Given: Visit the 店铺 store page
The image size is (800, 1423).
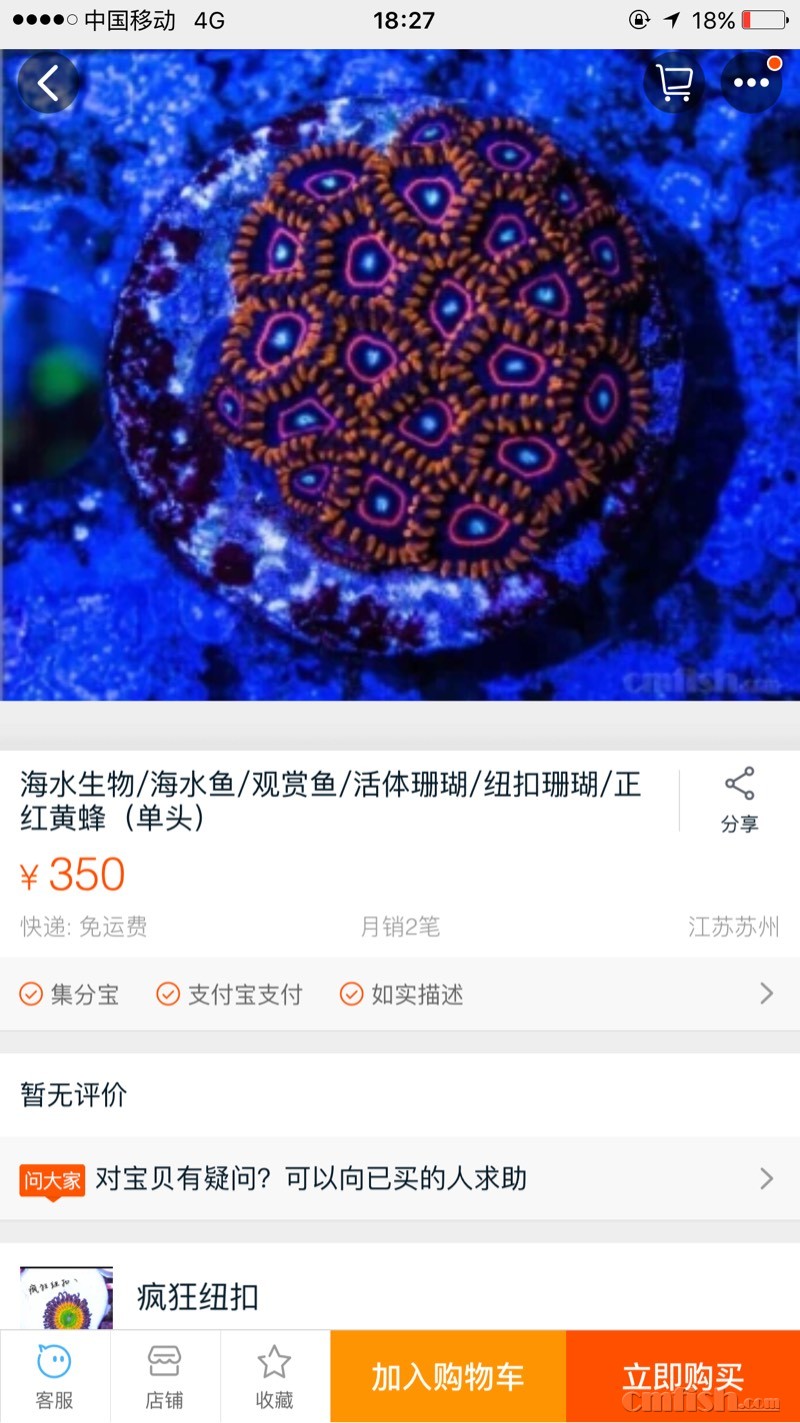Looking at the screenshot, I should point(165,1377).
